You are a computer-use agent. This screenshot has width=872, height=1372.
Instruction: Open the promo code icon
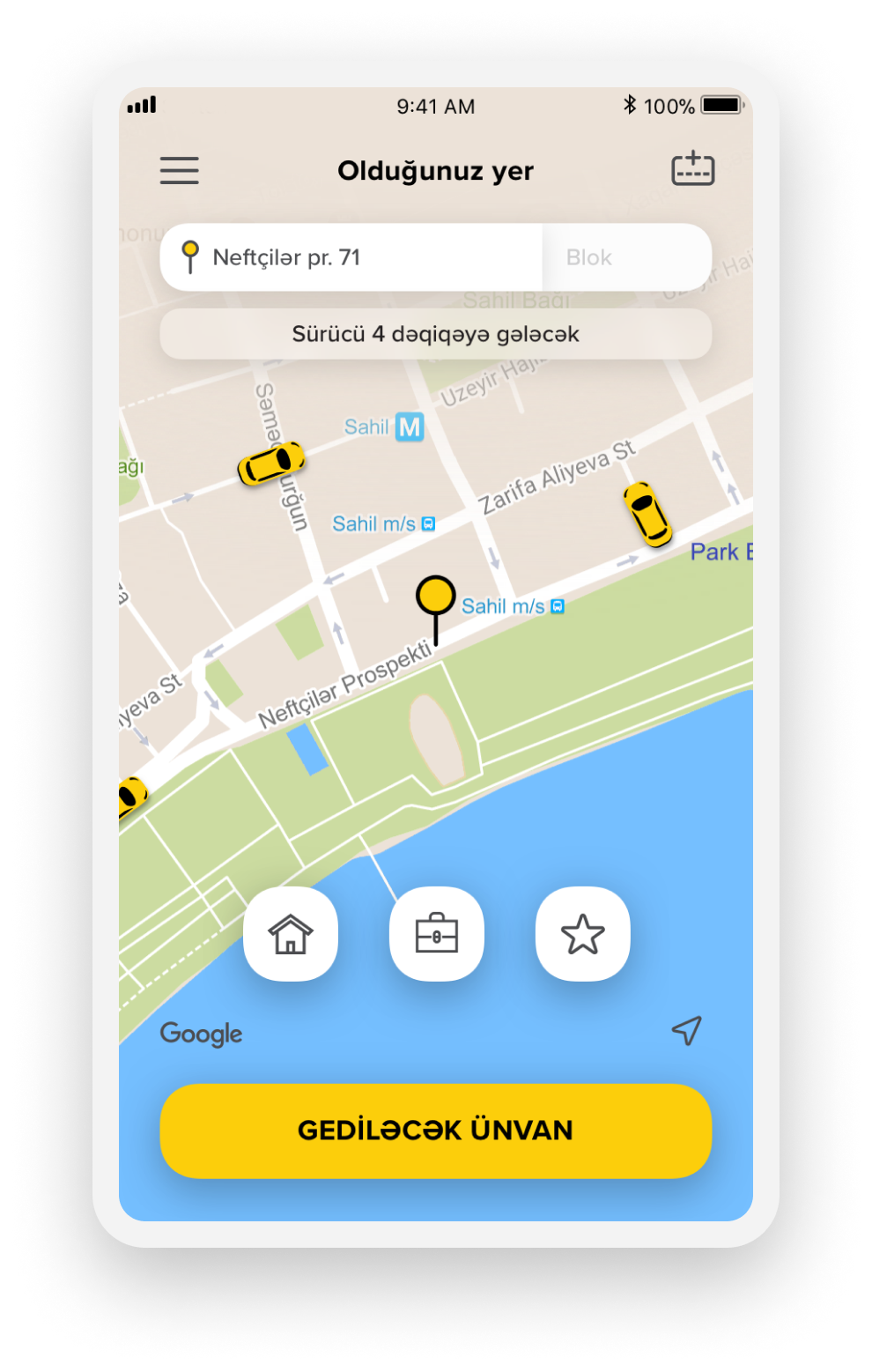[x=692, y=169]
